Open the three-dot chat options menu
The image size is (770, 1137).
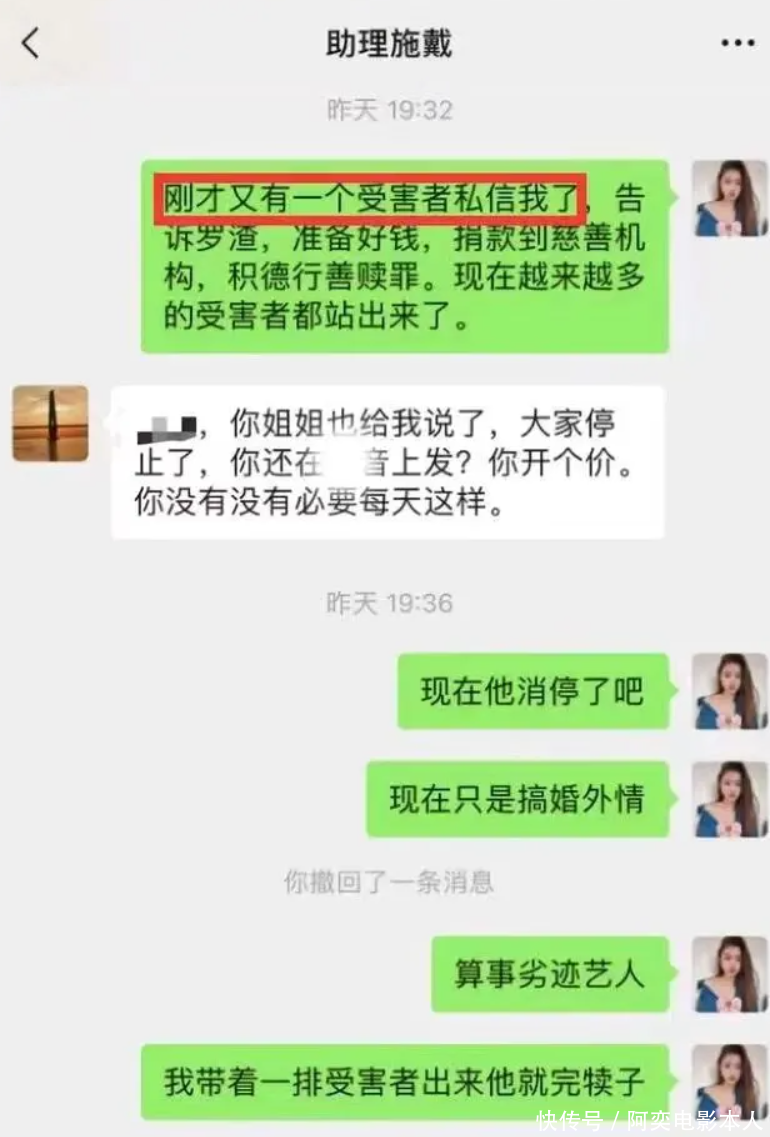[x=737, y=43]
